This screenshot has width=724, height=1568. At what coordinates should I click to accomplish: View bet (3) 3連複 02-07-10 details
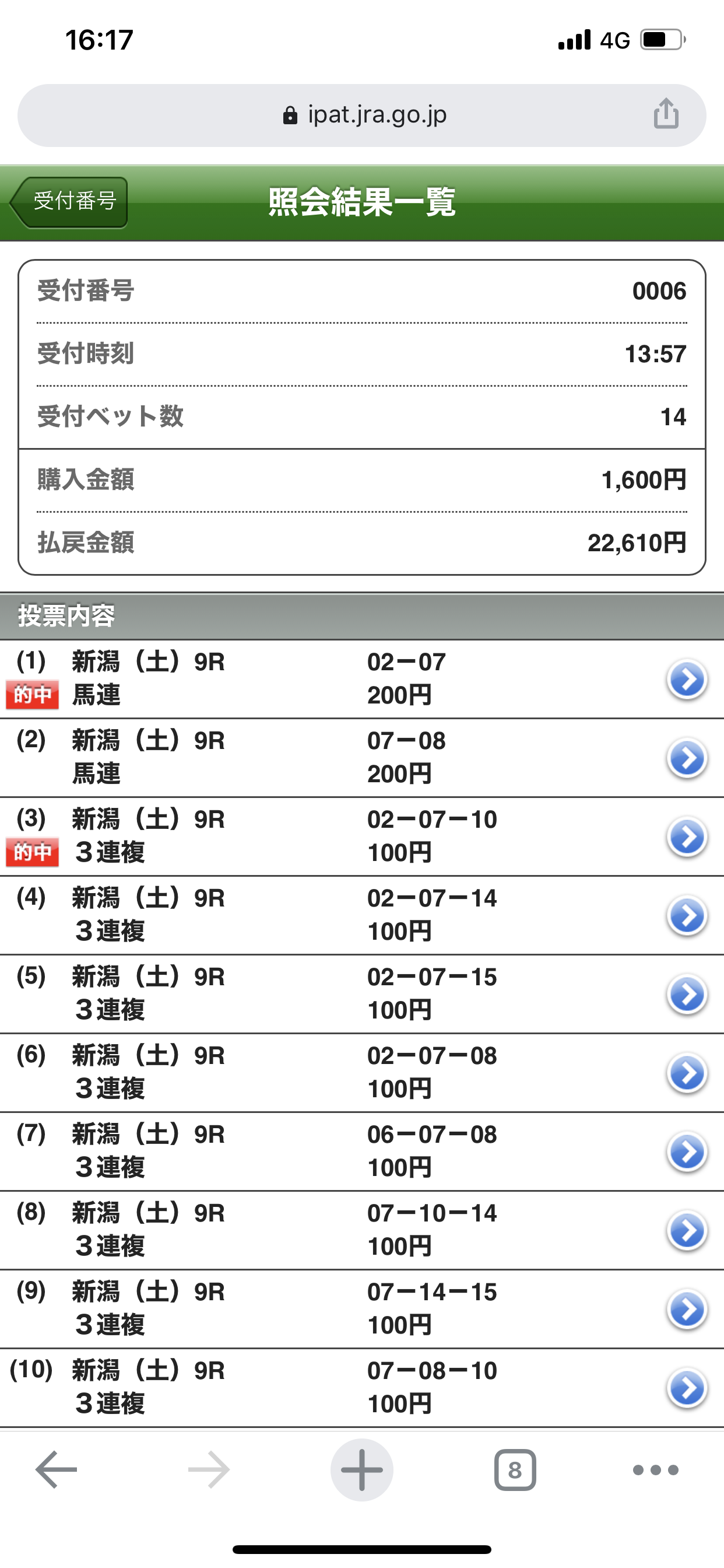tap(687, 837)
